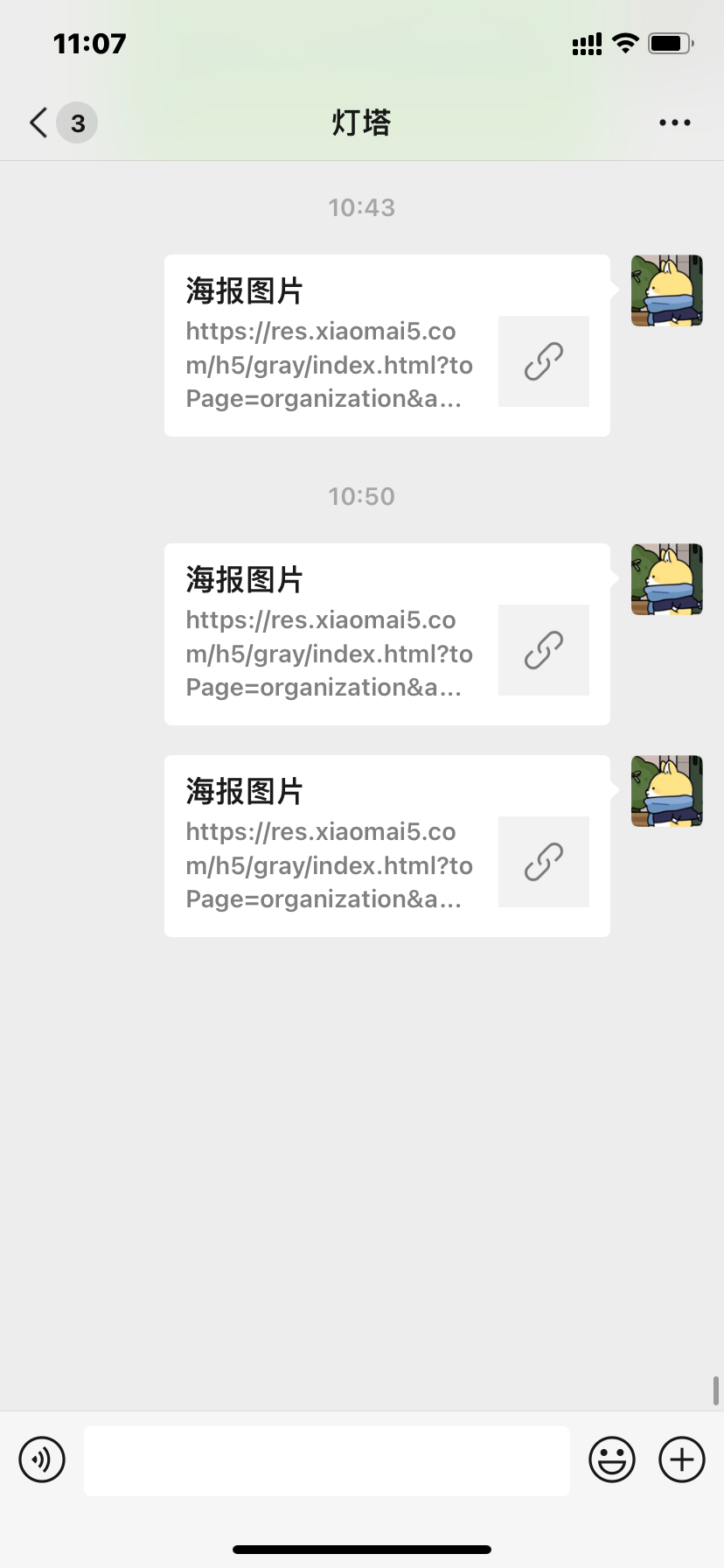Go back to the chat list
The image size is (724, 1568).
coord(39,122)
